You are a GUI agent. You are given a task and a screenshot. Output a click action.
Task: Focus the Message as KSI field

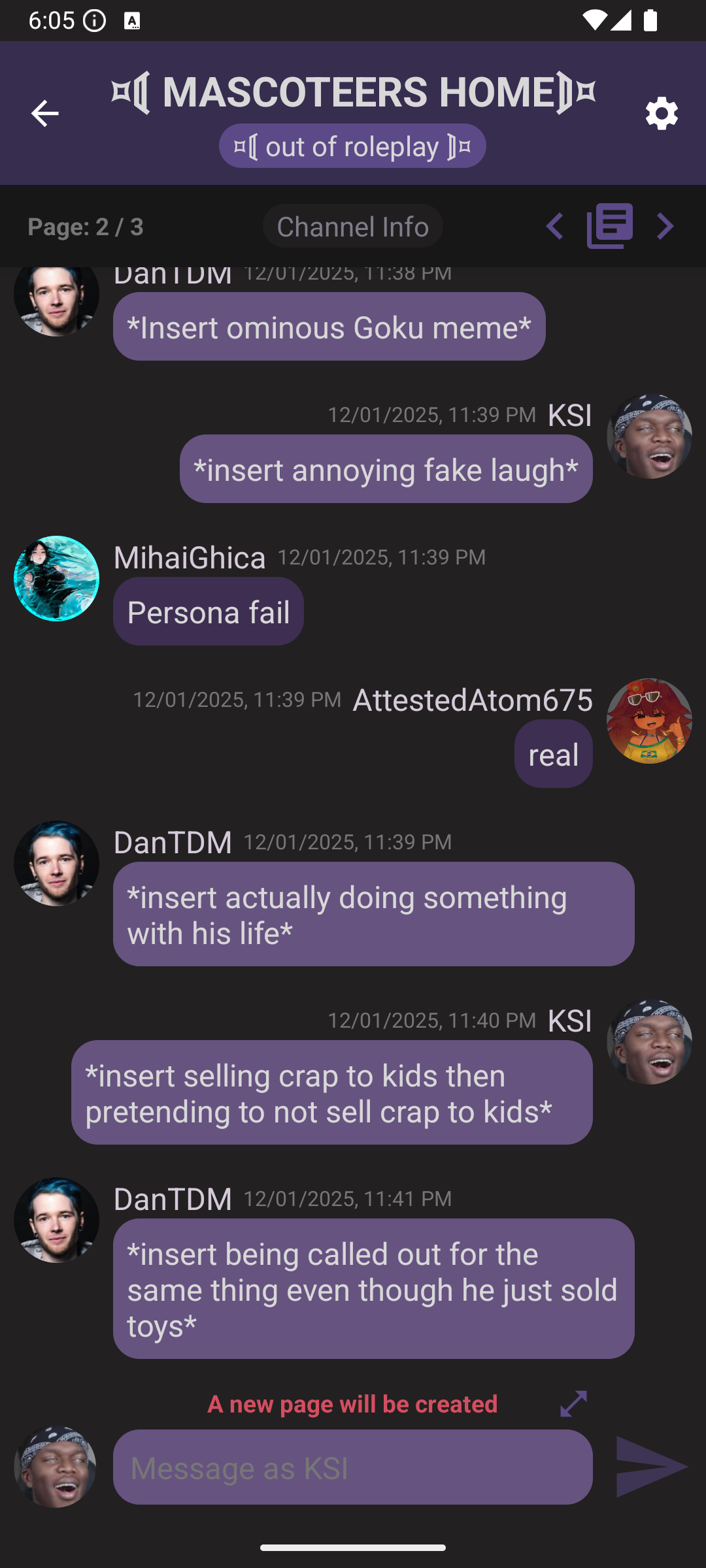[x=352, y=1467]
